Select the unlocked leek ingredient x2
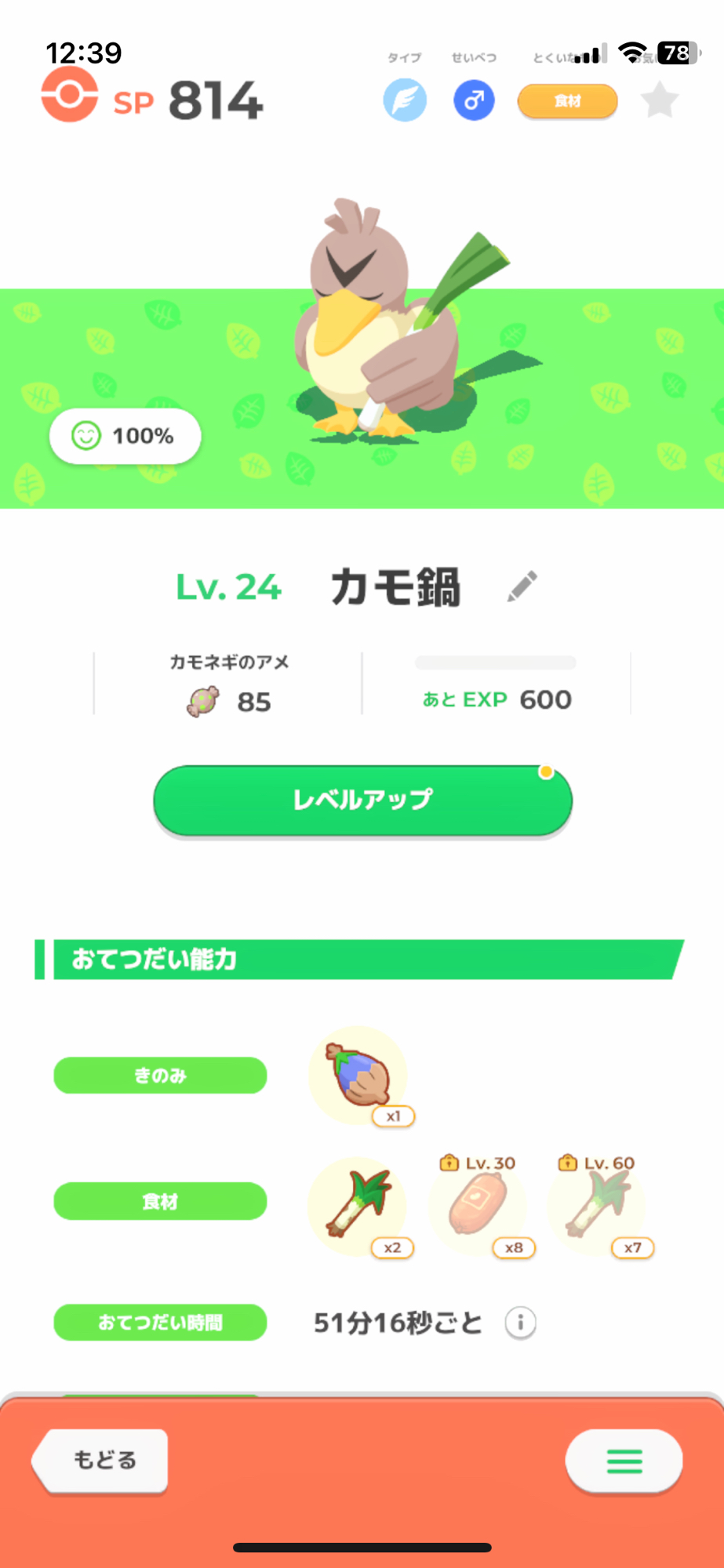The width and height of the screenshot is (724, 1568). click(x=358, y=1203)
